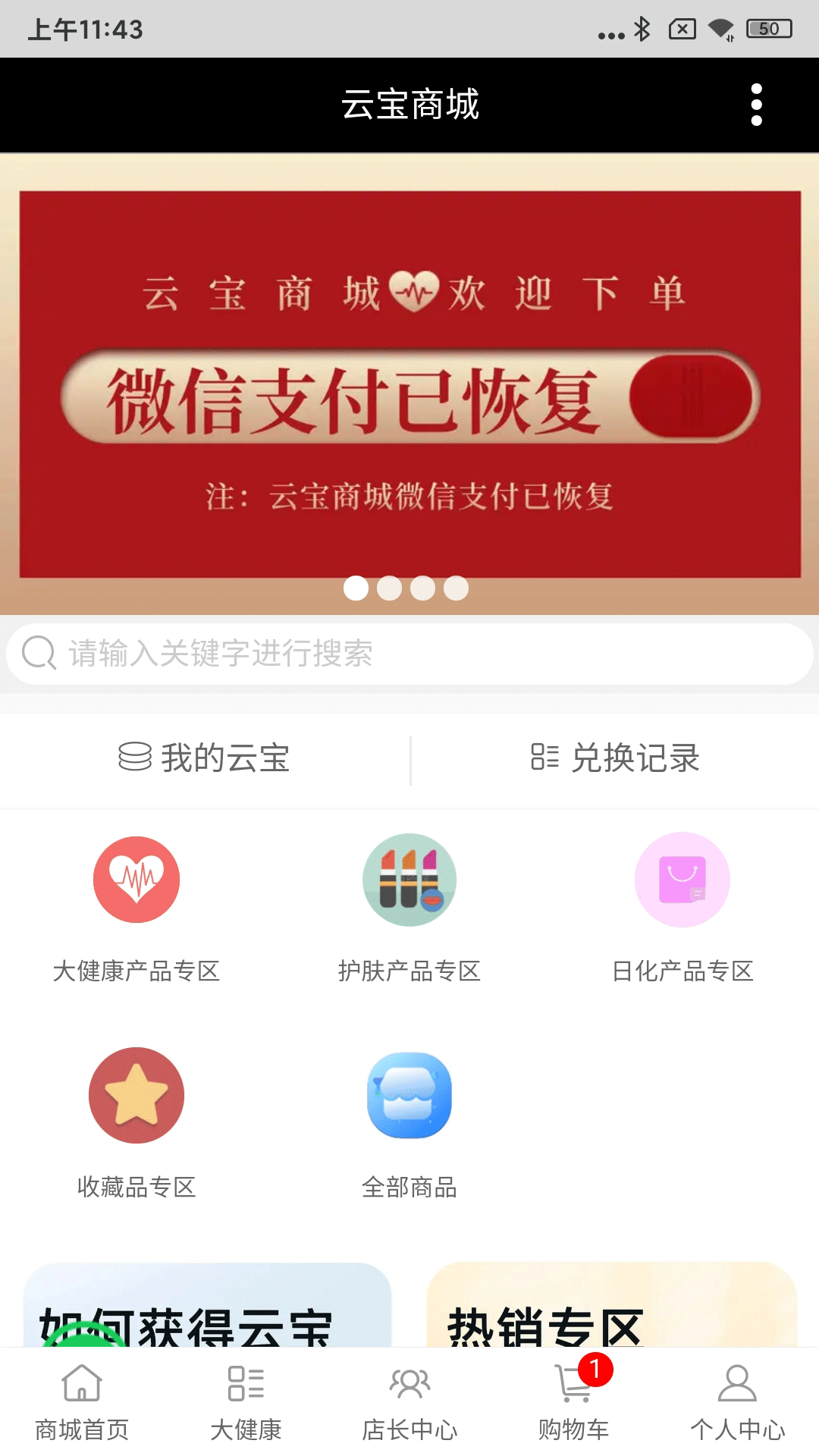Open the 大健康产品专区 heart icon
Screen dimensions: 819x1456
click(136, 879)
